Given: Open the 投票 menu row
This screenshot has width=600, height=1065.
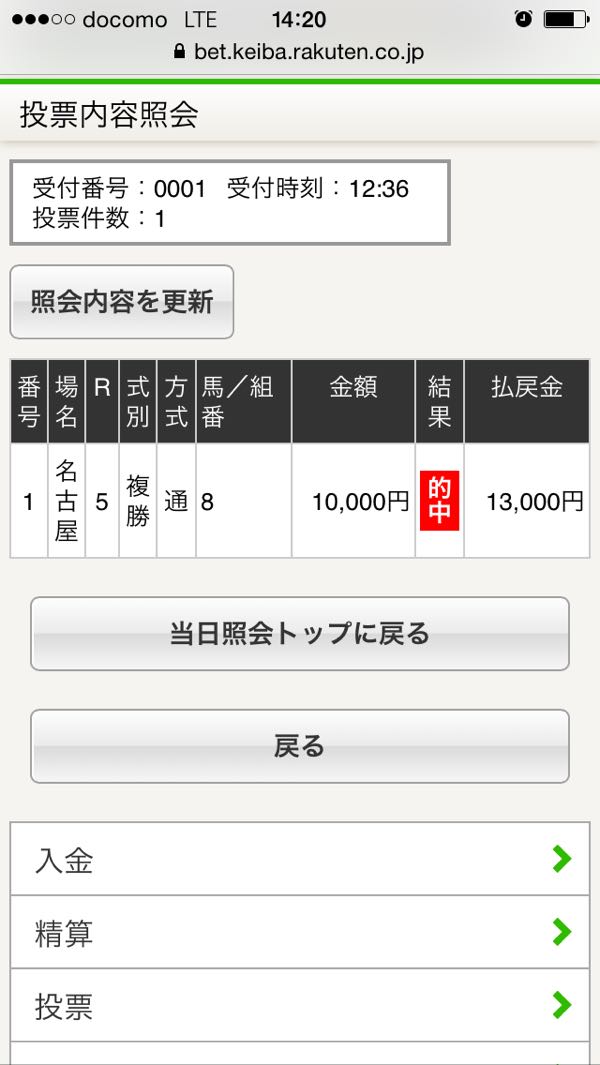Looking at the screenshot, I should [299, 1006].
